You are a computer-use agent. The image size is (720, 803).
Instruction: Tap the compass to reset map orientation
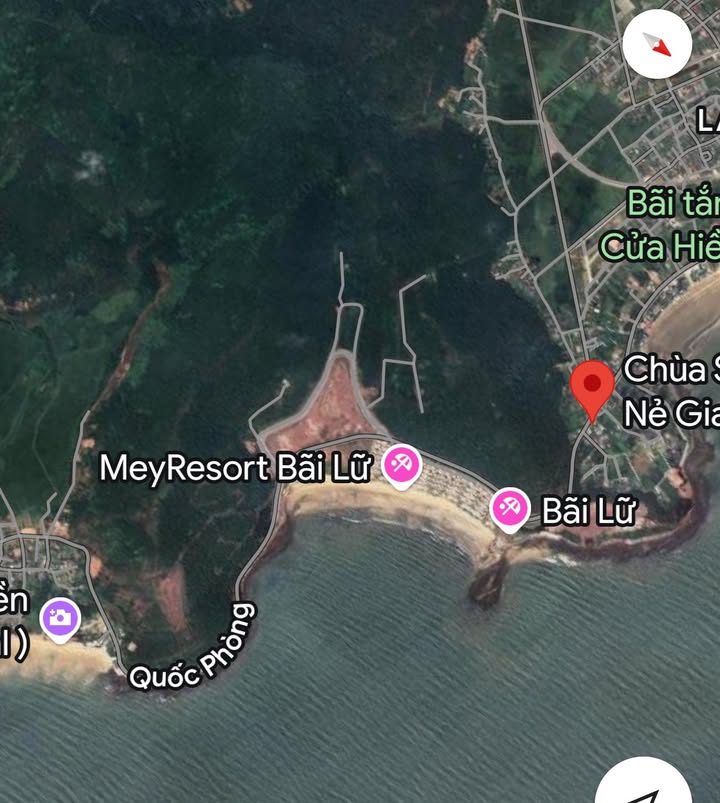(x=656, y=45)
